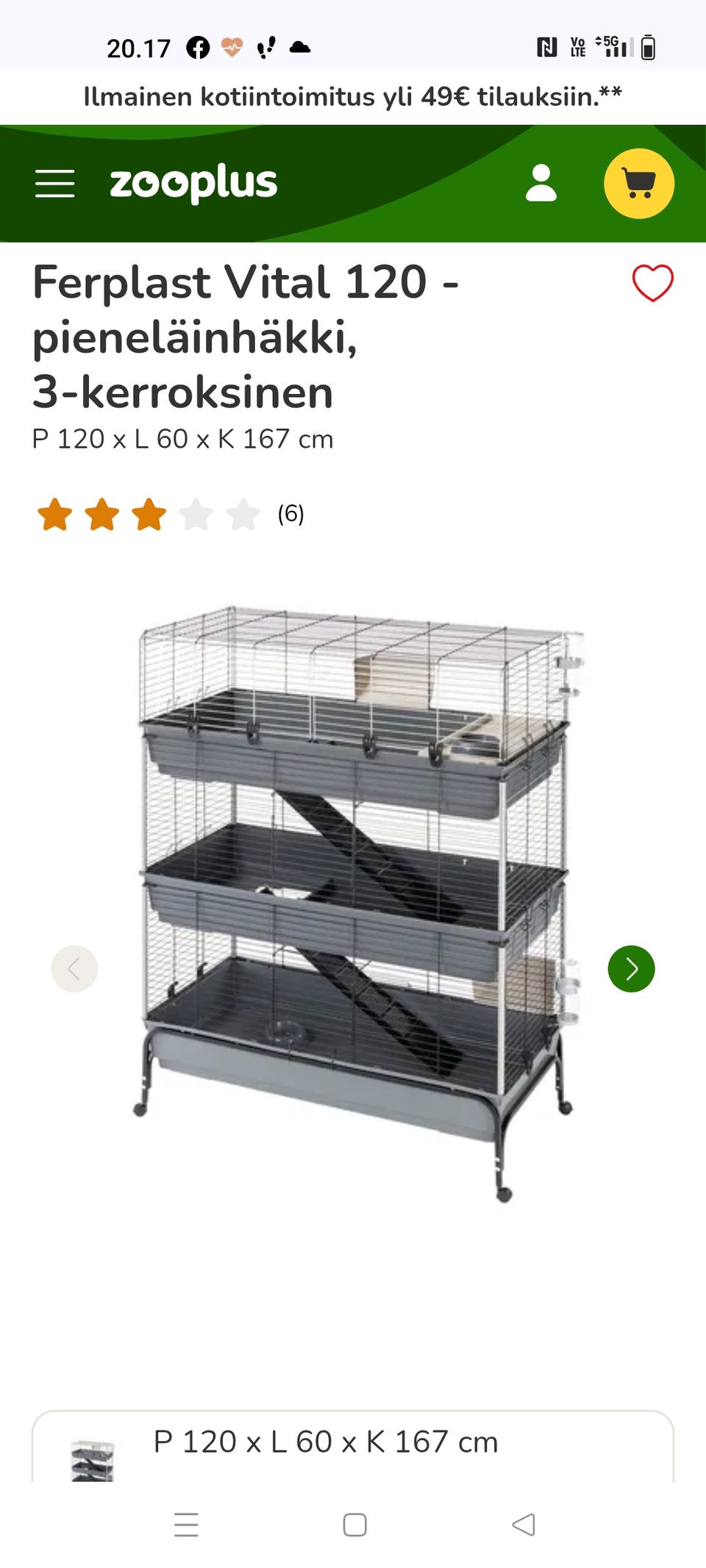Open the user account icon
Viewport: 706px width, 1568px height.
point(541,183)
